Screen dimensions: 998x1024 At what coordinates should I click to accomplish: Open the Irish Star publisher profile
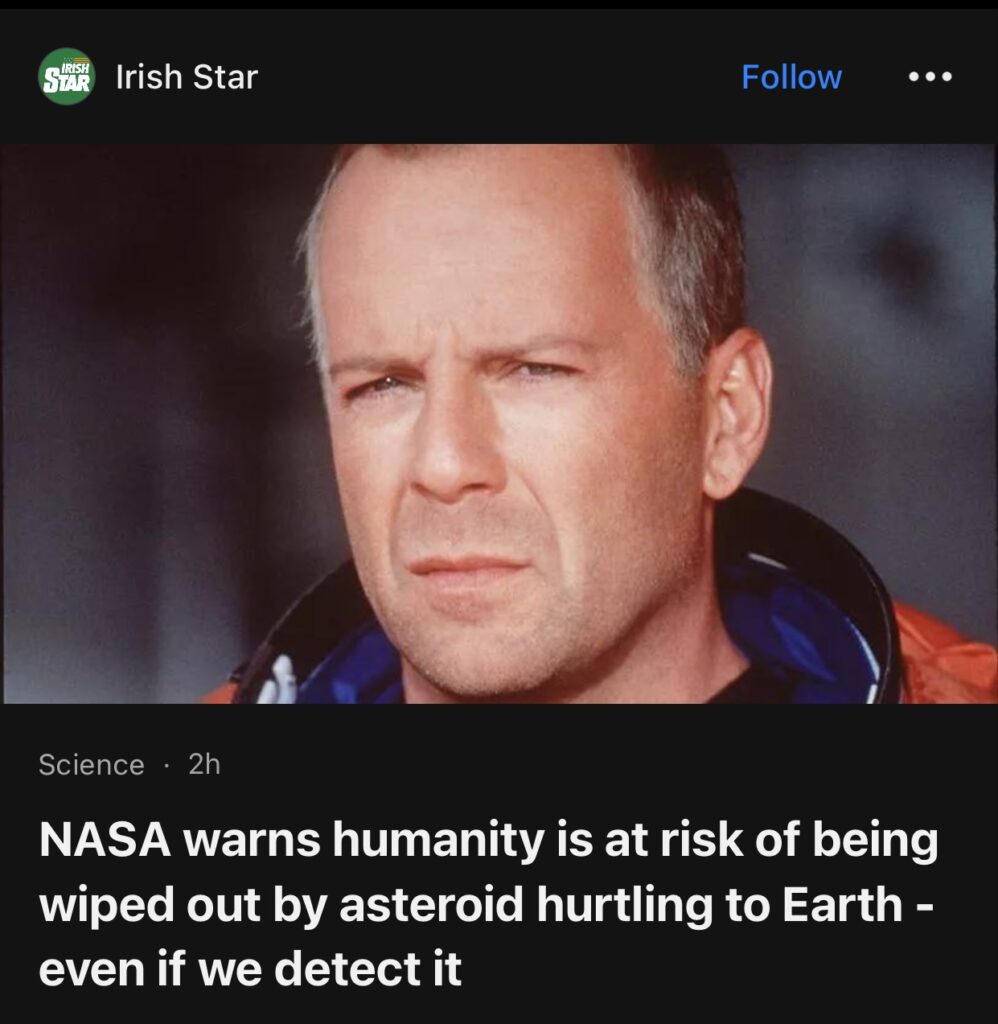(x=186, y=77)
